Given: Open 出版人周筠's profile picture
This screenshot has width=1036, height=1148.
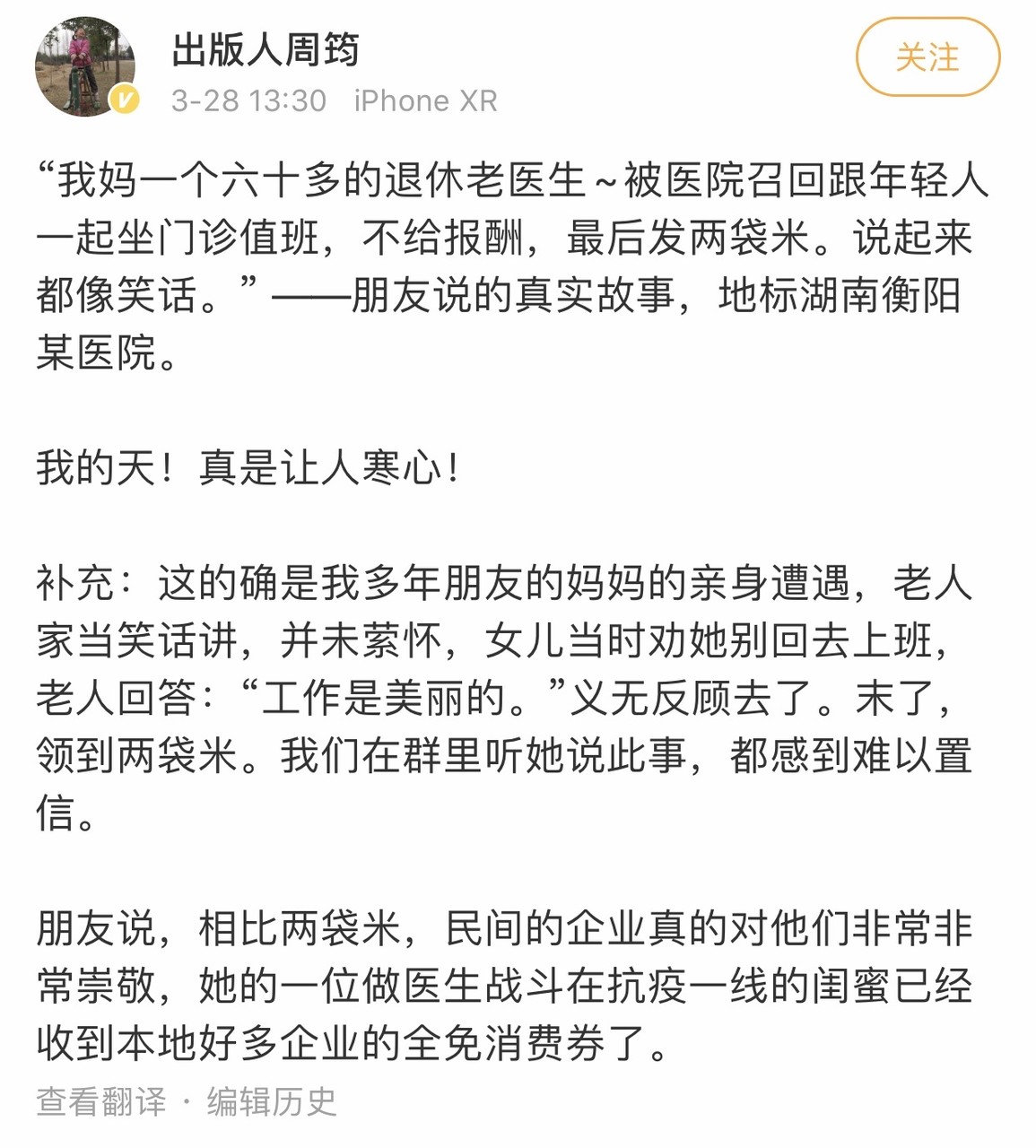Looking at the screenshot, I should (85, 67).
